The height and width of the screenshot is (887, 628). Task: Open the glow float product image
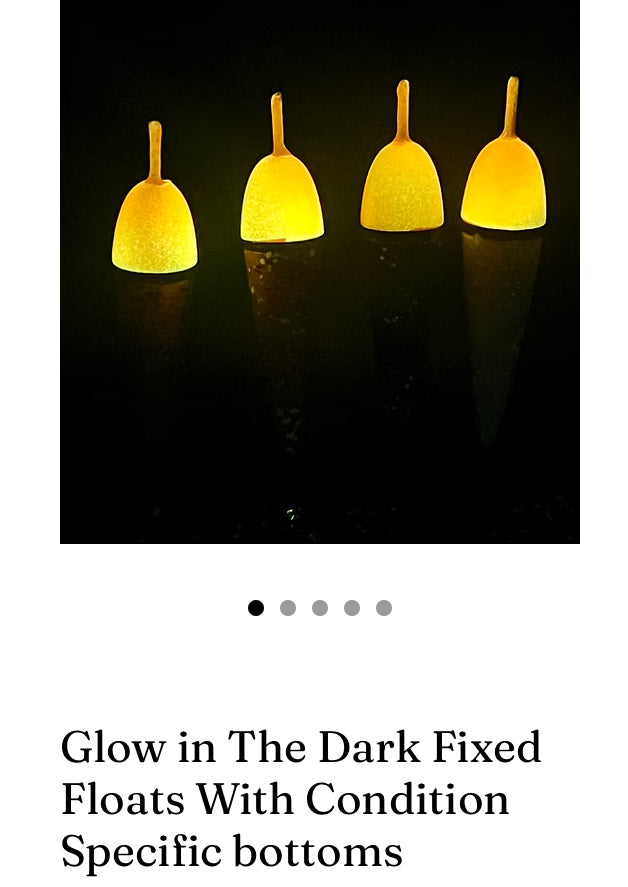click(x=319, y=270)
